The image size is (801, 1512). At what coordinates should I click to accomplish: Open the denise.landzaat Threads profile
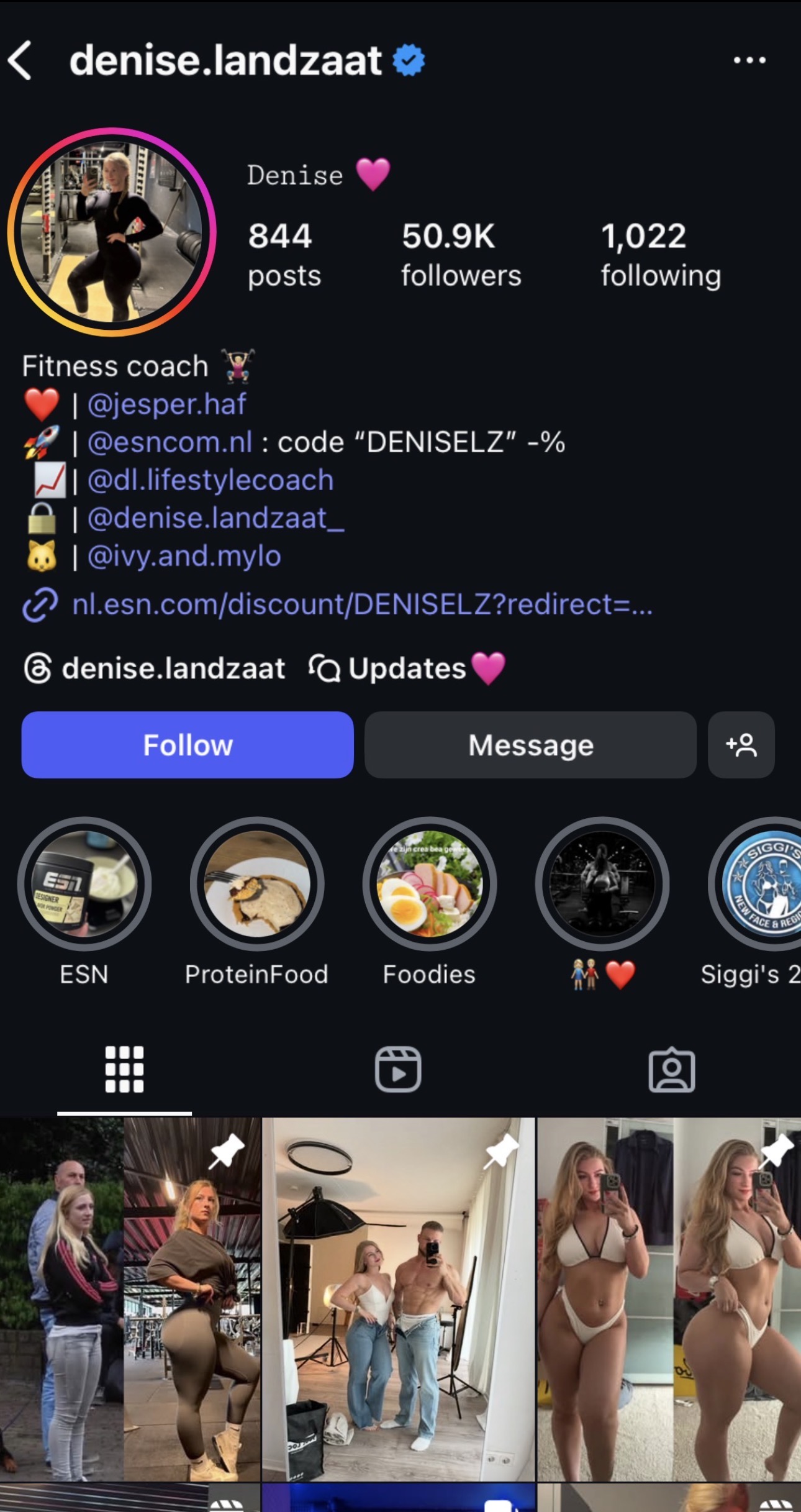pyautogui.click(x=155, y=669)
